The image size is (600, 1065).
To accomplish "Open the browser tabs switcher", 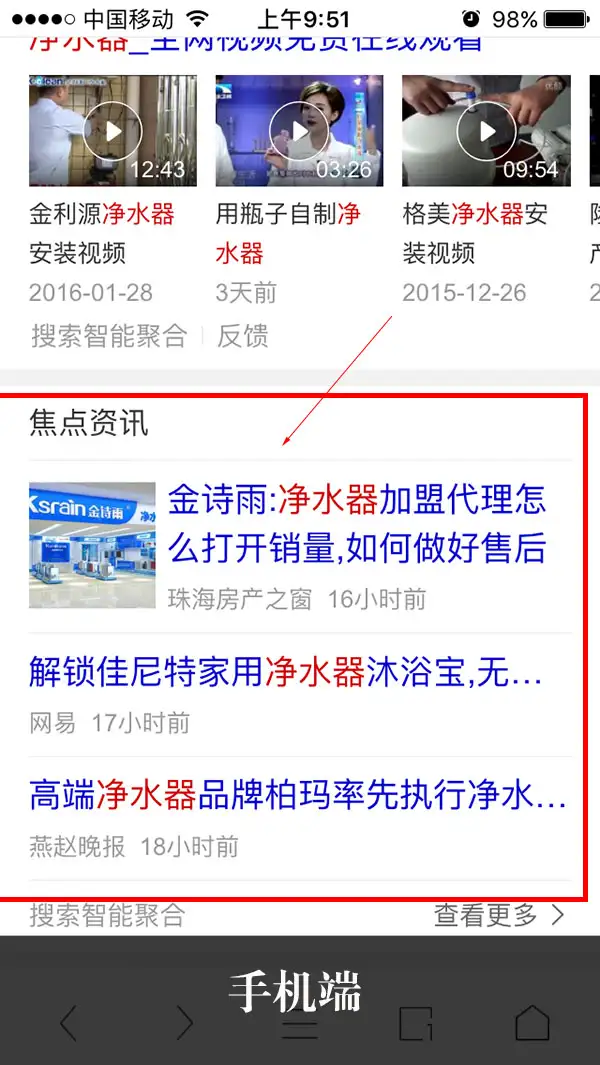I will click(x=416, y=1023).
